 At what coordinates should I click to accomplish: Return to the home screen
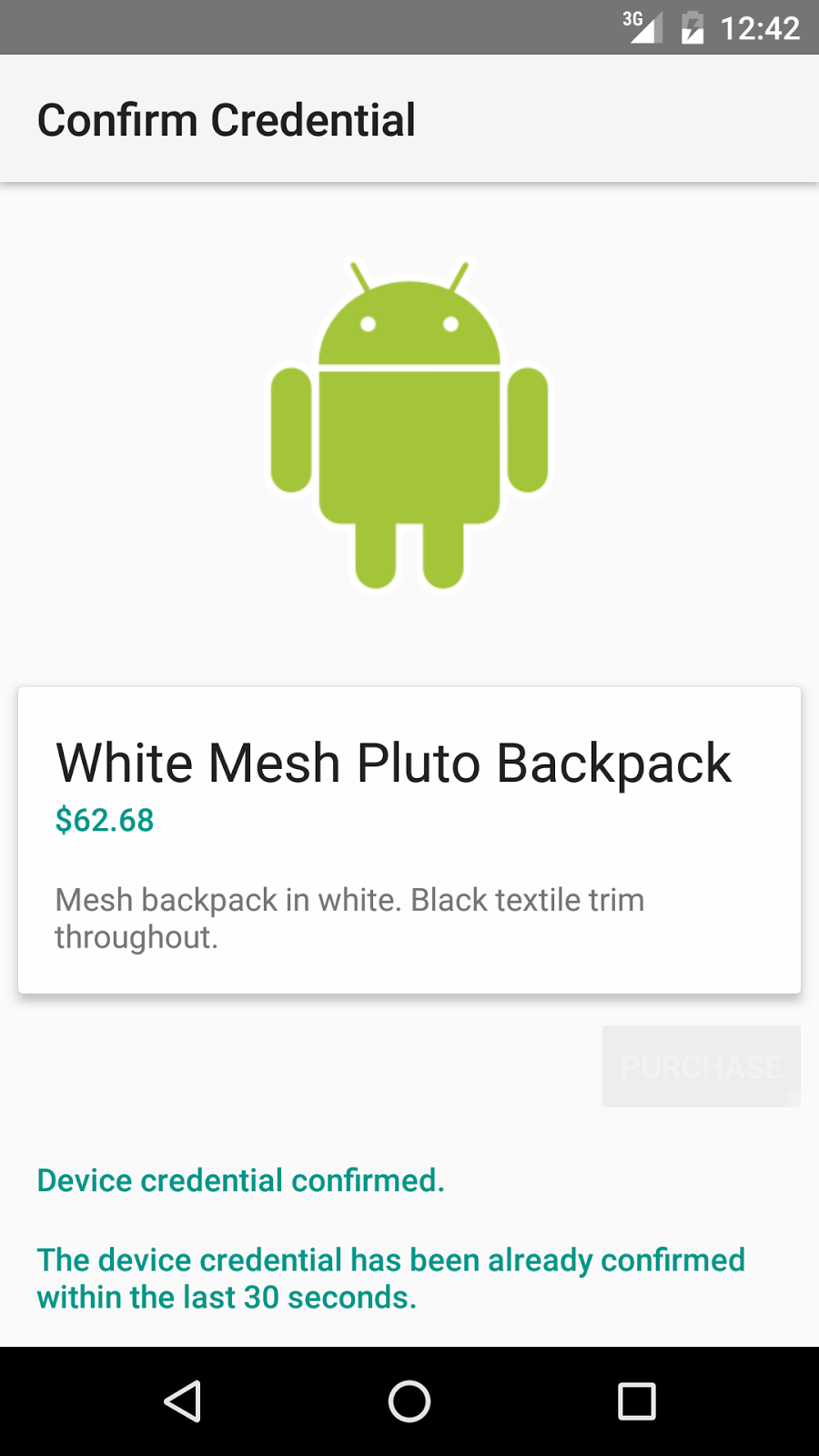[x=409, y=1401]
